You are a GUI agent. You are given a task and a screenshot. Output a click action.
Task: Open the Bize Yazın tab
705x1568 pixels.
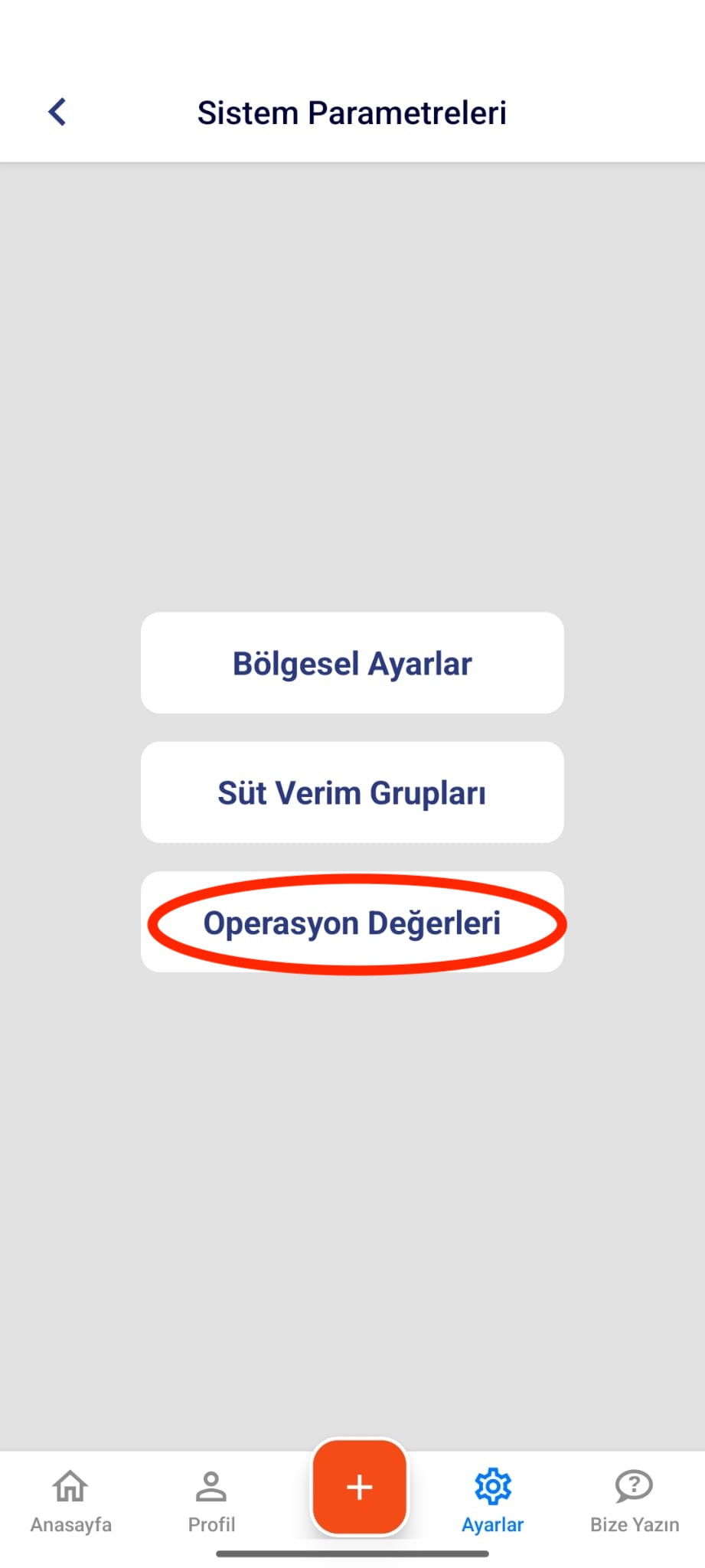pos(634,1501)
